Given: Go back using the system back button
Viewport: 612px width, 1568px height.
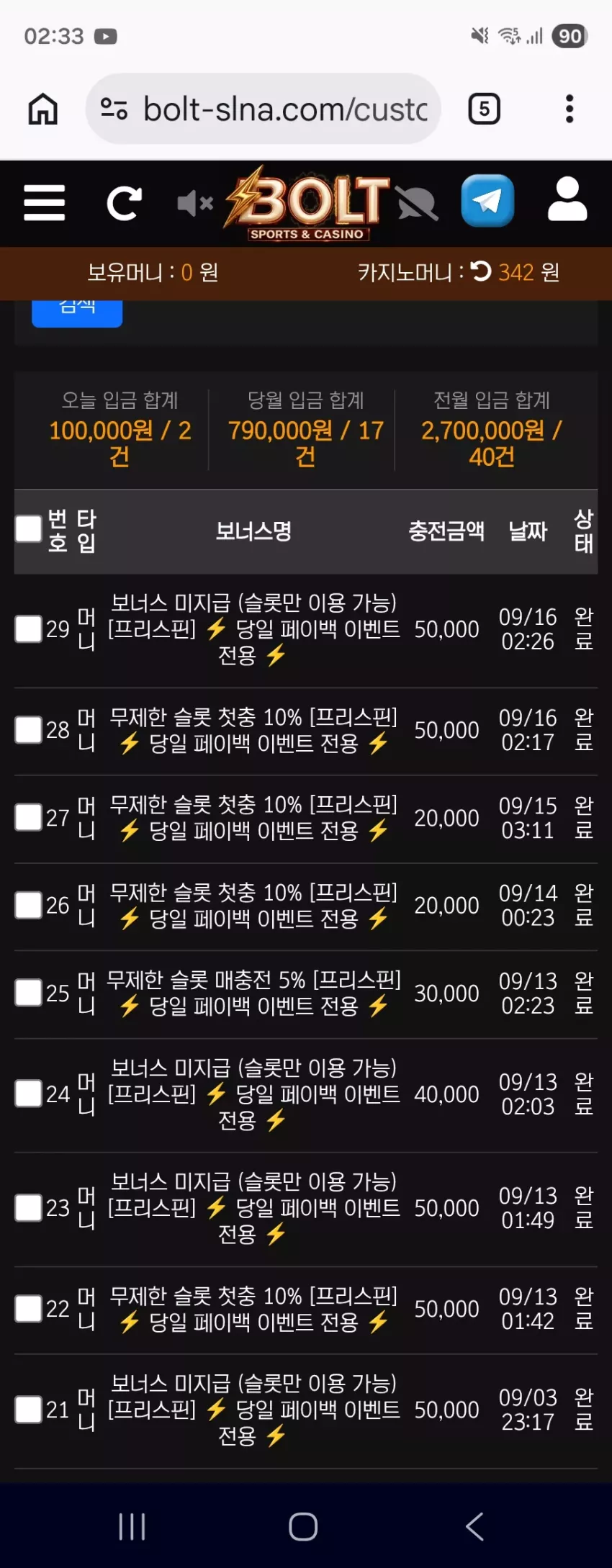Looking at the screenshot, I should [474, 1526].
